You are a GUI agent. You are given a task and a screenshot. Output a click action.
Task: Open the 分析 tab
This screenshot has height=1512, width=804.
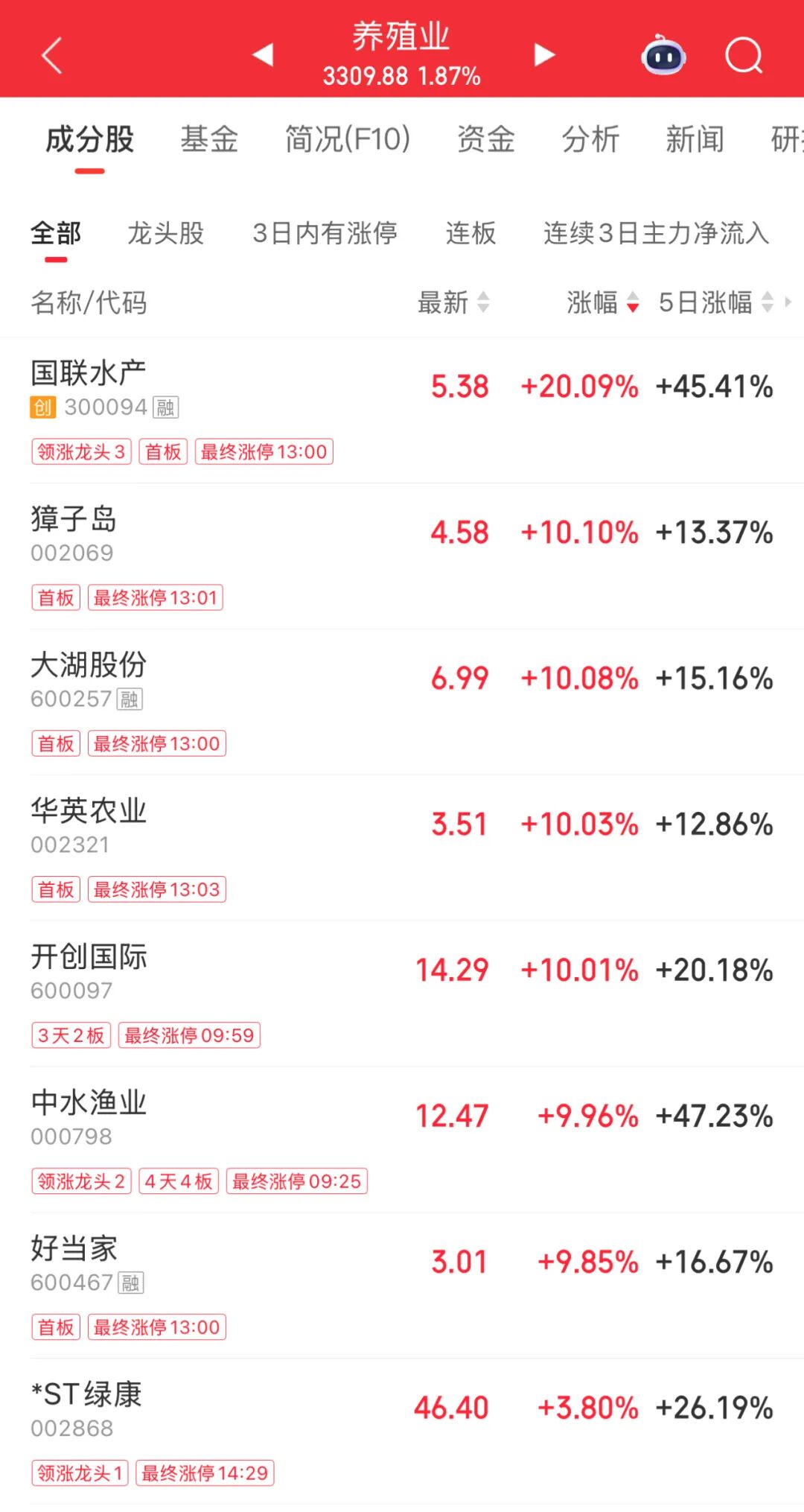tap(590, 139)
